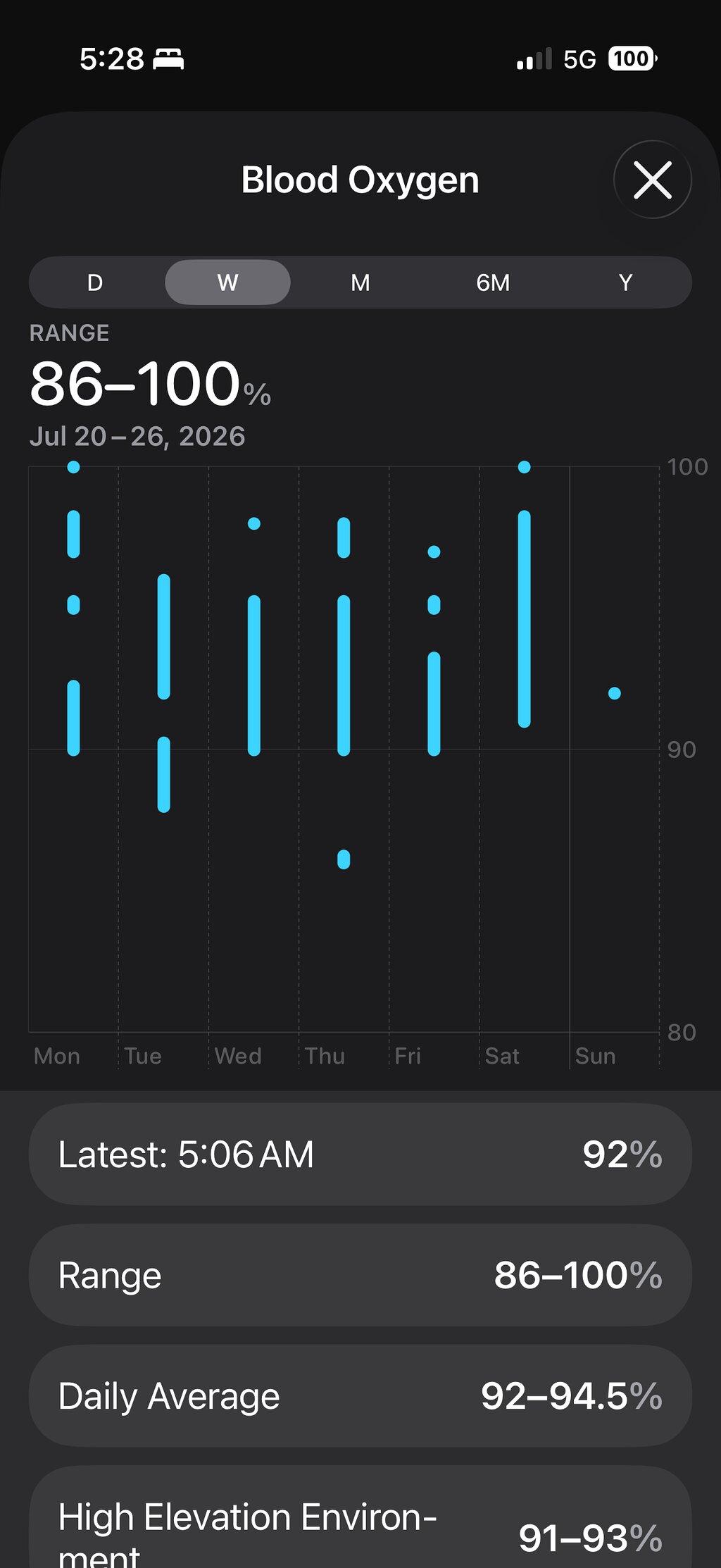Select the W week view

tap(227, 282)
